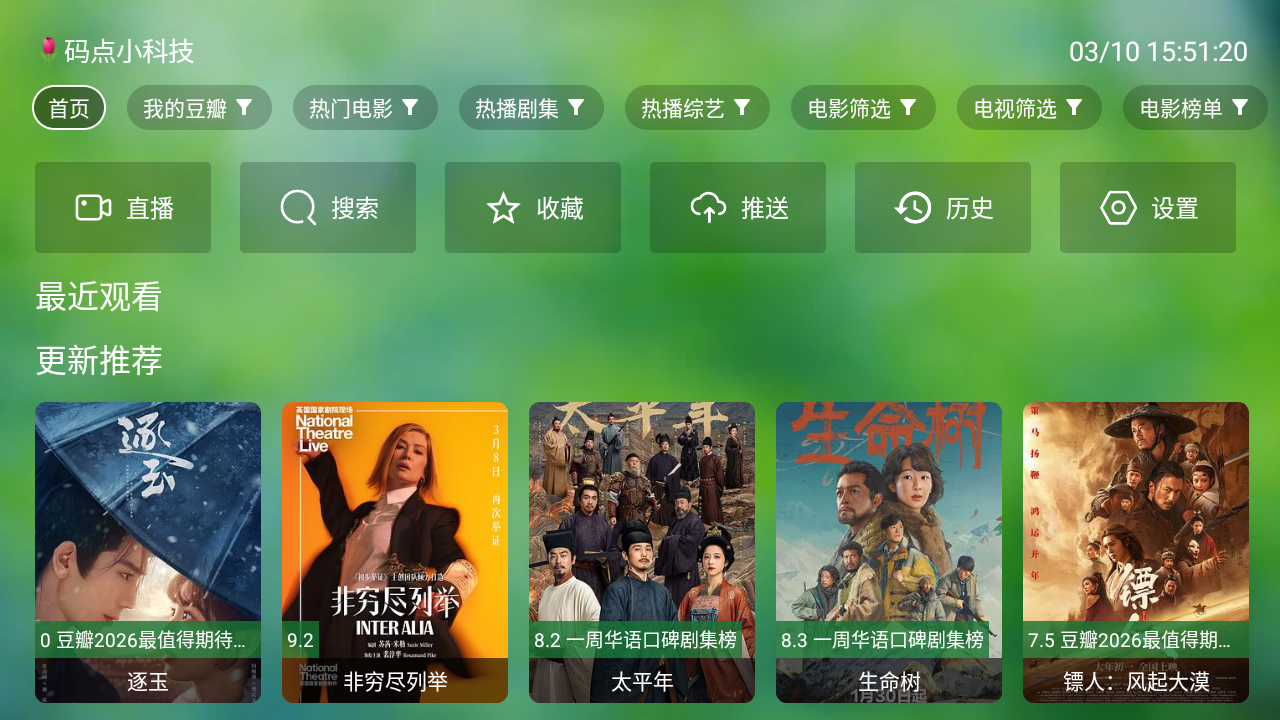Screen dimensions: 1280x720
Task: Open 设置 settings
Action: click(1148, 208)
